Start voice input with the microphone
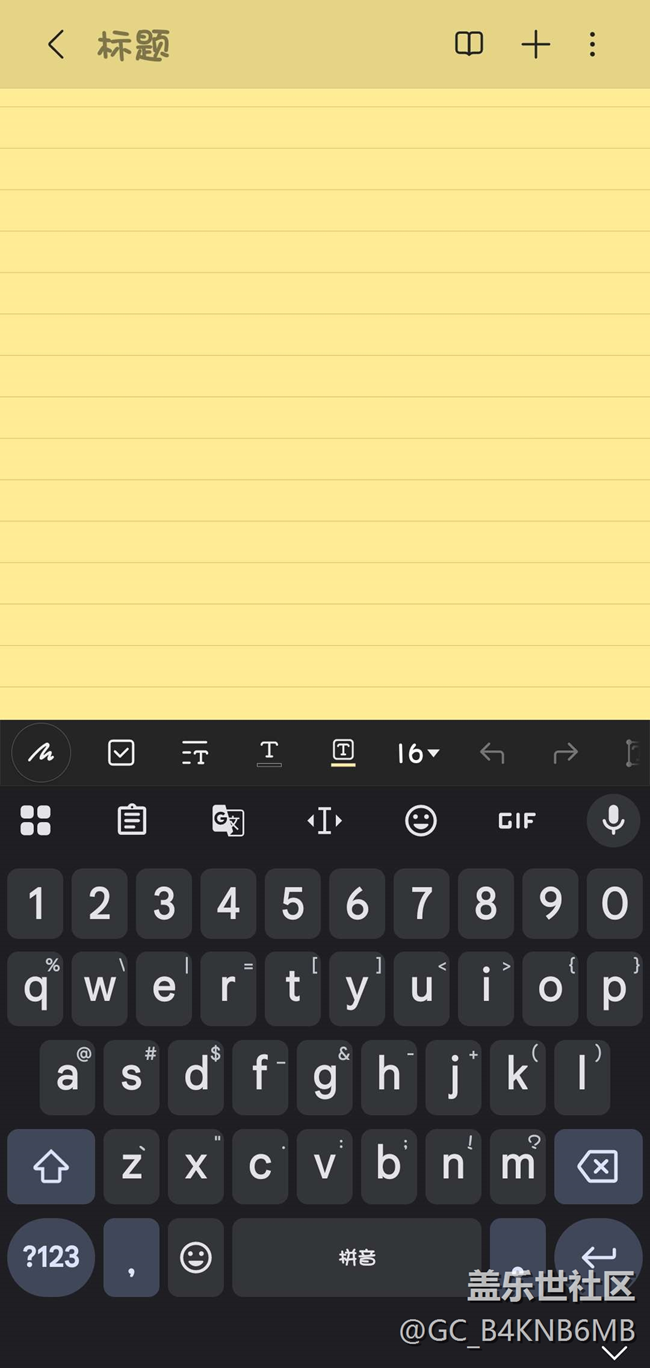Screen dimensions: 650x1368 point(613,820)
